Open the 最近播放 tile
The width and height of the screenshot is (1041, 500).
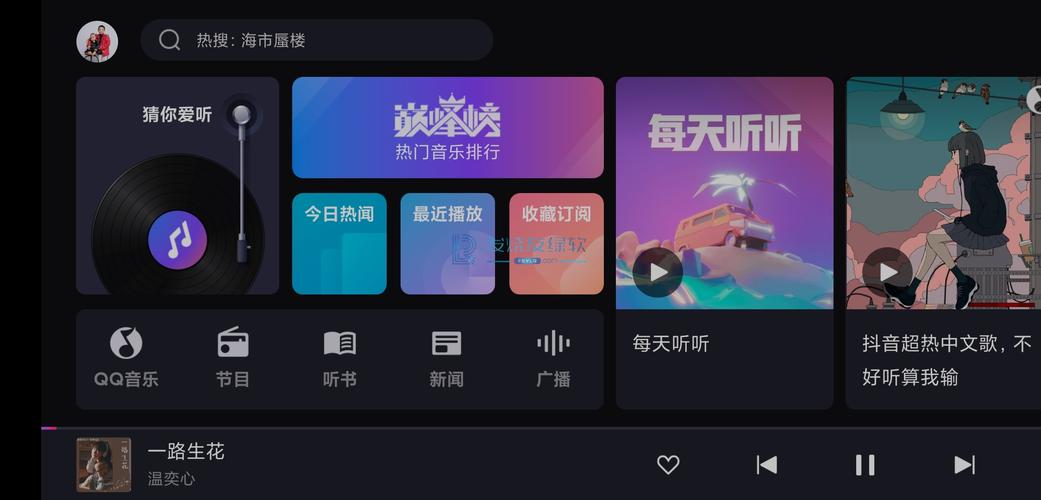coord(447,243)
